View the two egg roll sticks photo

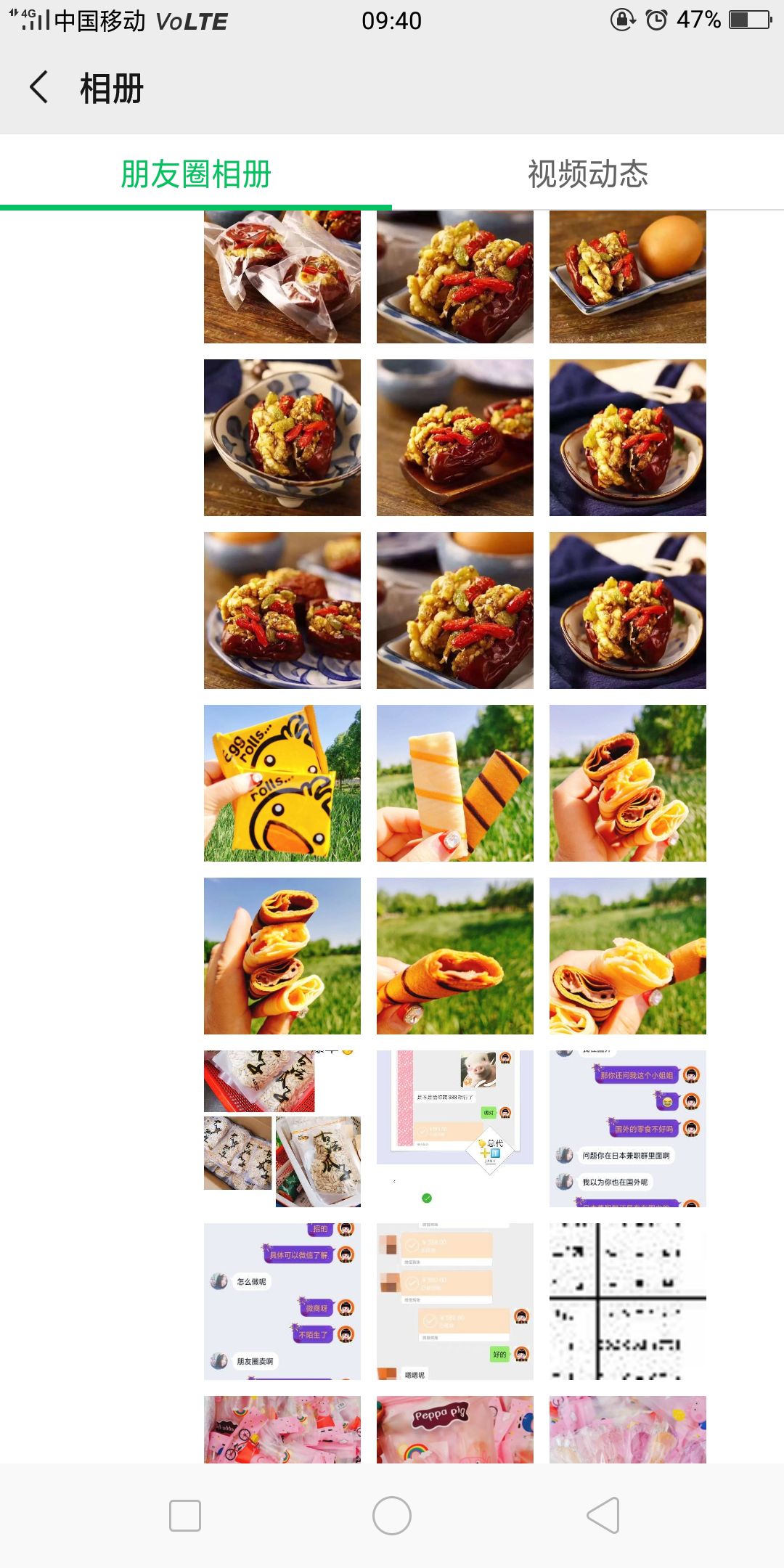(x=454, y=783)
